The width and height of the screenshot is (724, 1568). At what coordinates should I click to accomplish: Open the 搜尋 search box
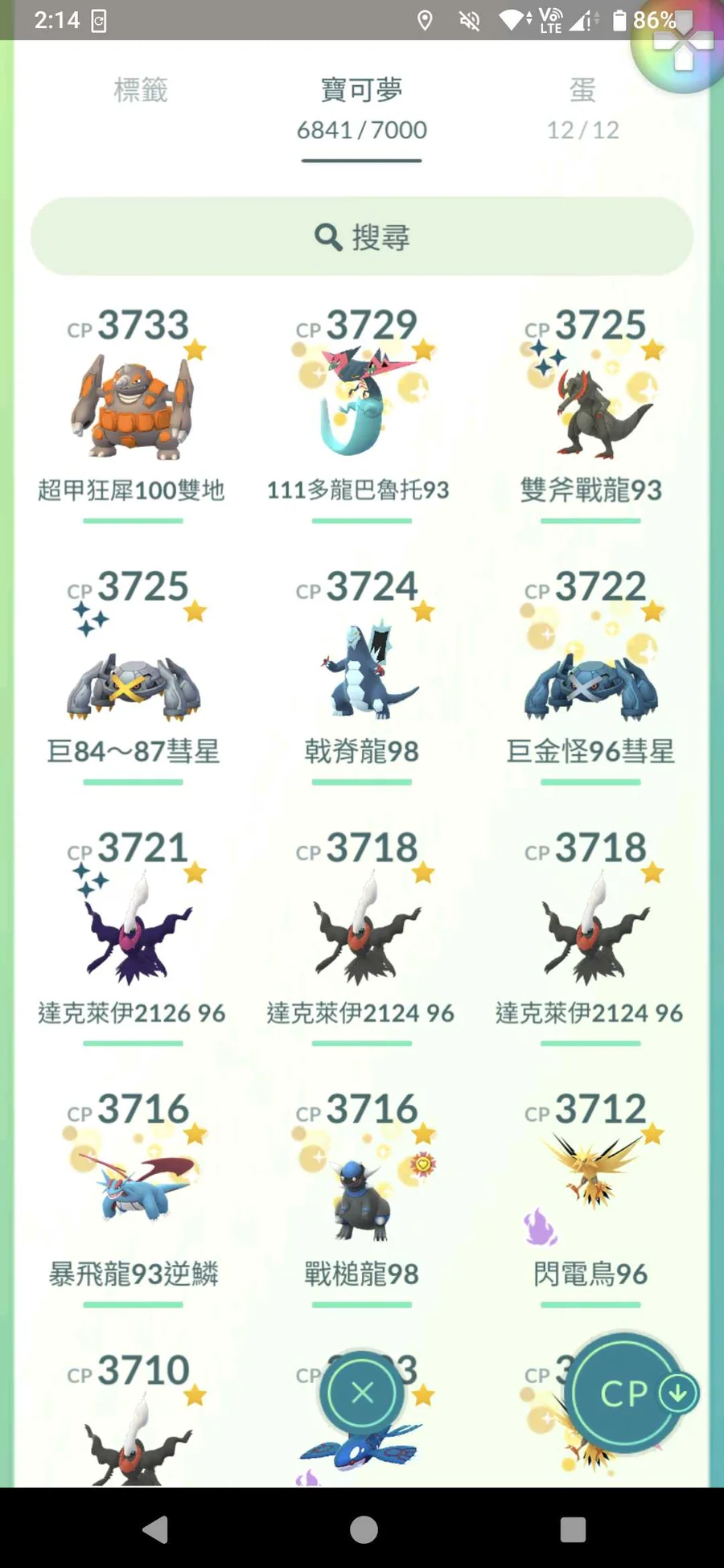tap(362, 237)
